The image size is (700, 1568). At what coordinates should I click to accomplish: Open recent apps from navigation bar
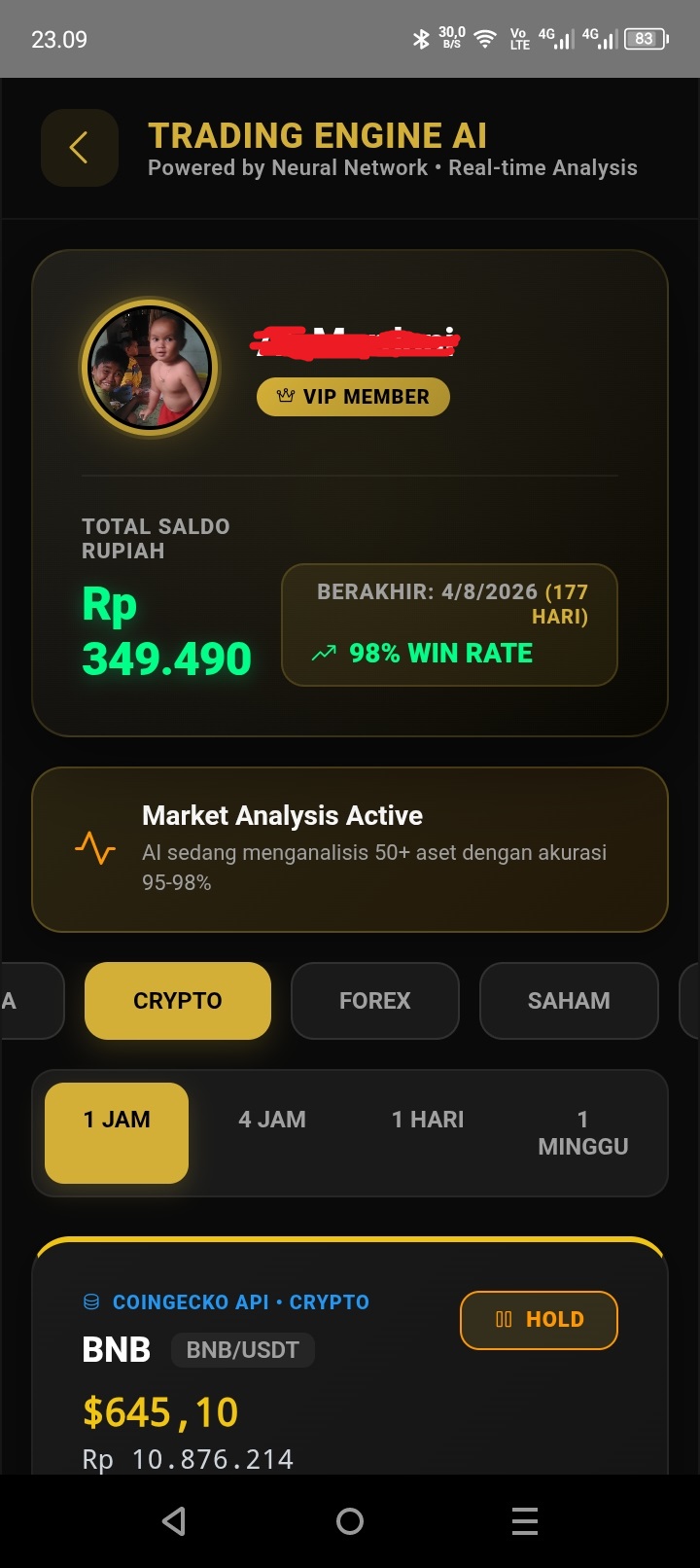coord(525,1521)
